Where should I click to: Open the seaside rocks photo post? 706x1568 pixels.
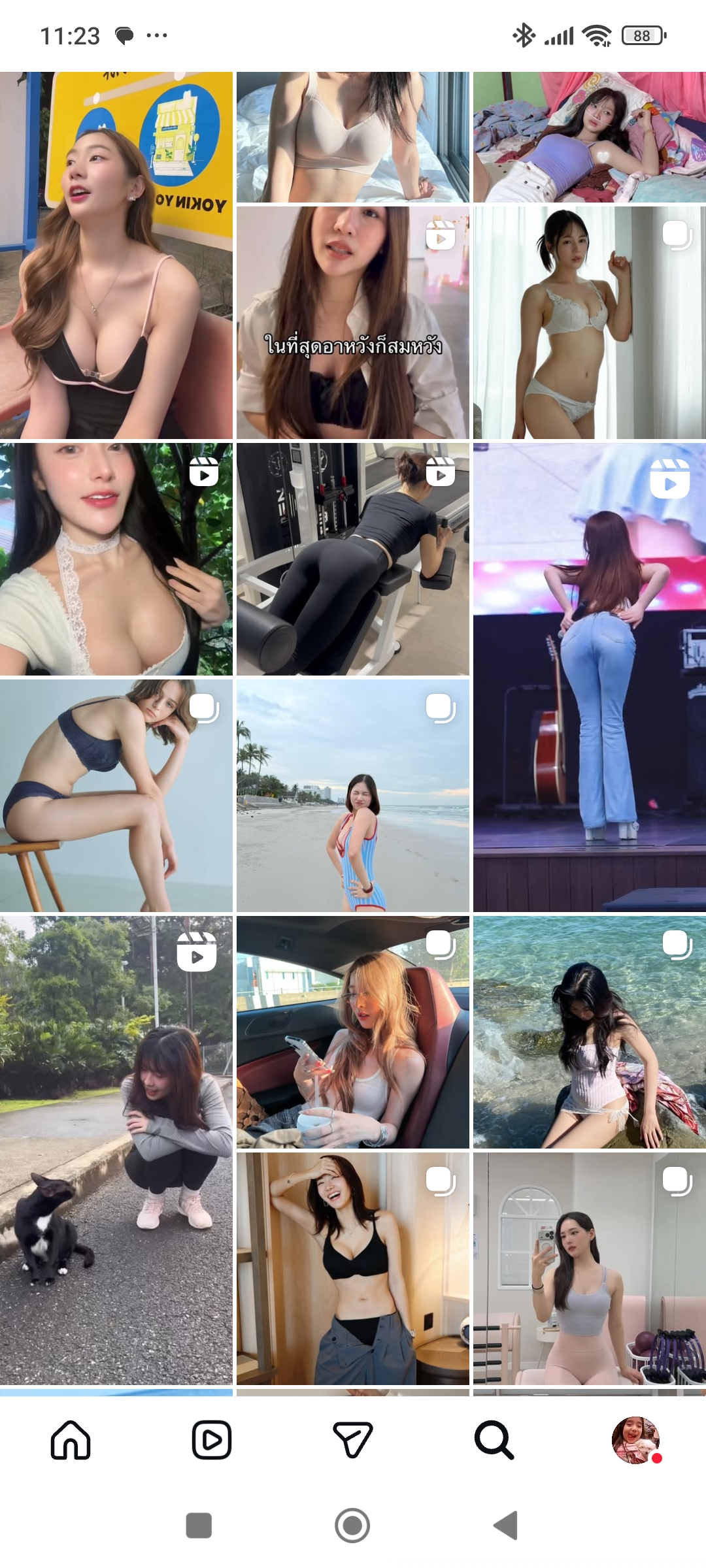(590, 1032)
